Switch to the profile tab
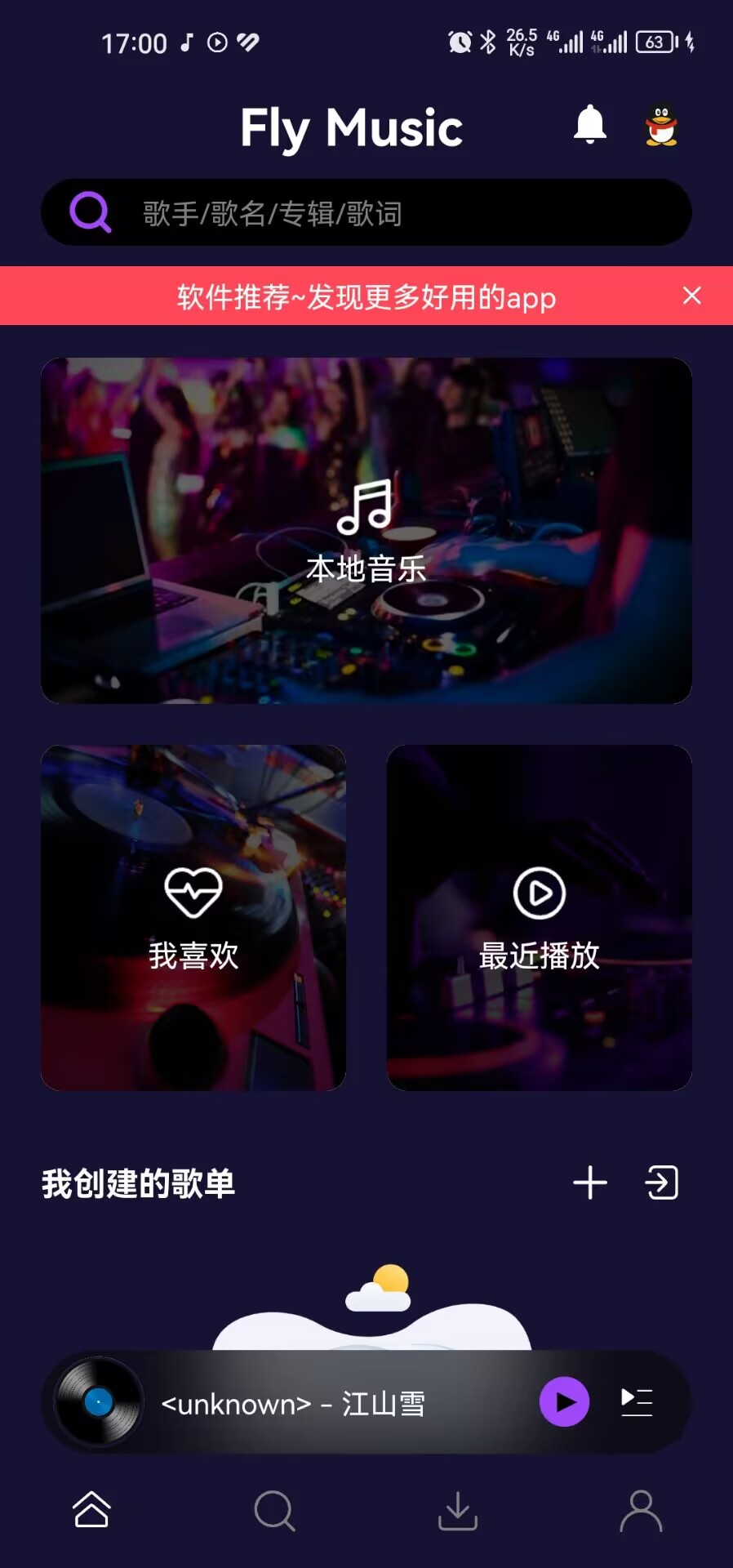The height and width of the screenshot is (1568, 733). click(x=641, y=1510)
